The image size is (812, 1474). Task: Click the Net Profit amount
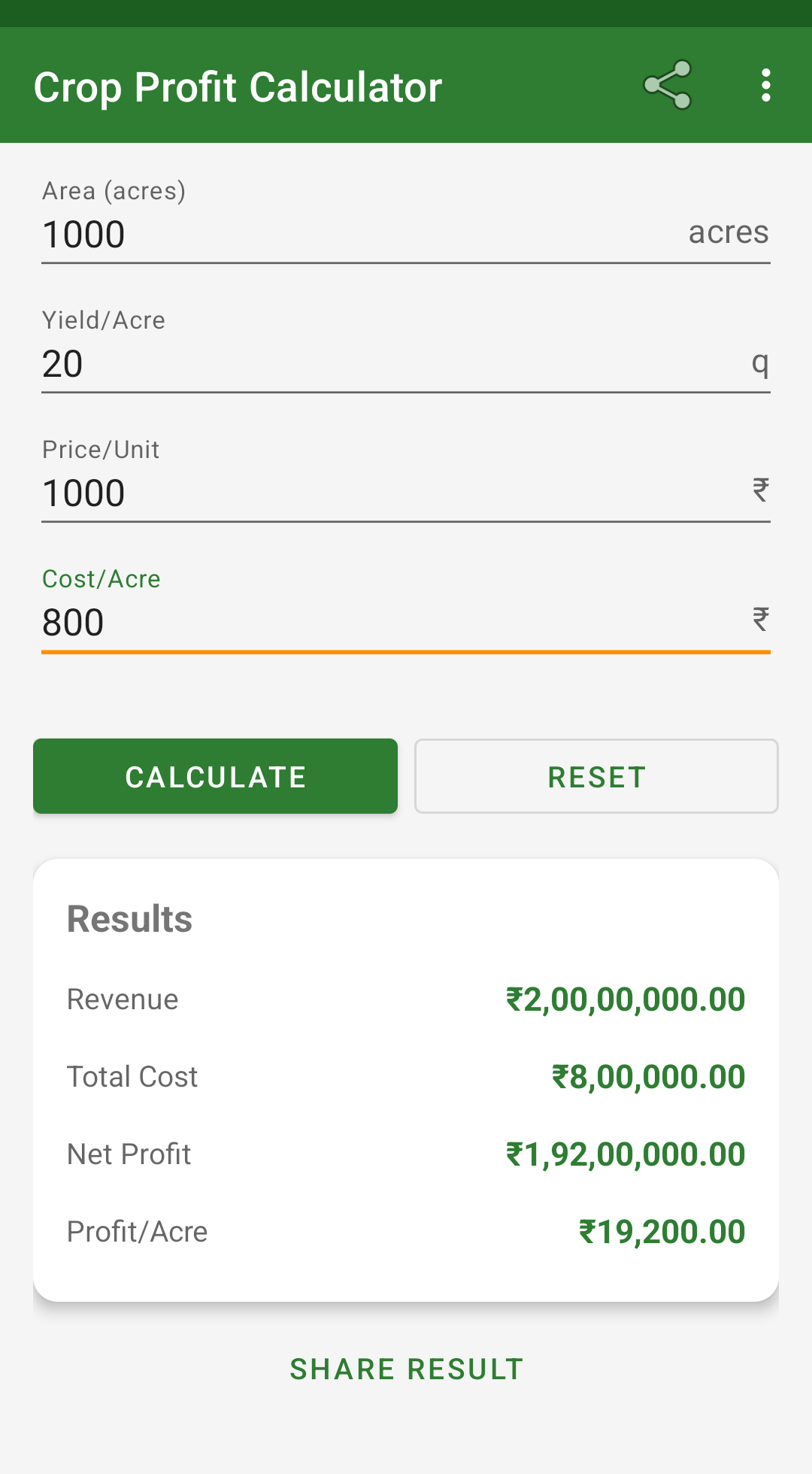click(625, 1154)
